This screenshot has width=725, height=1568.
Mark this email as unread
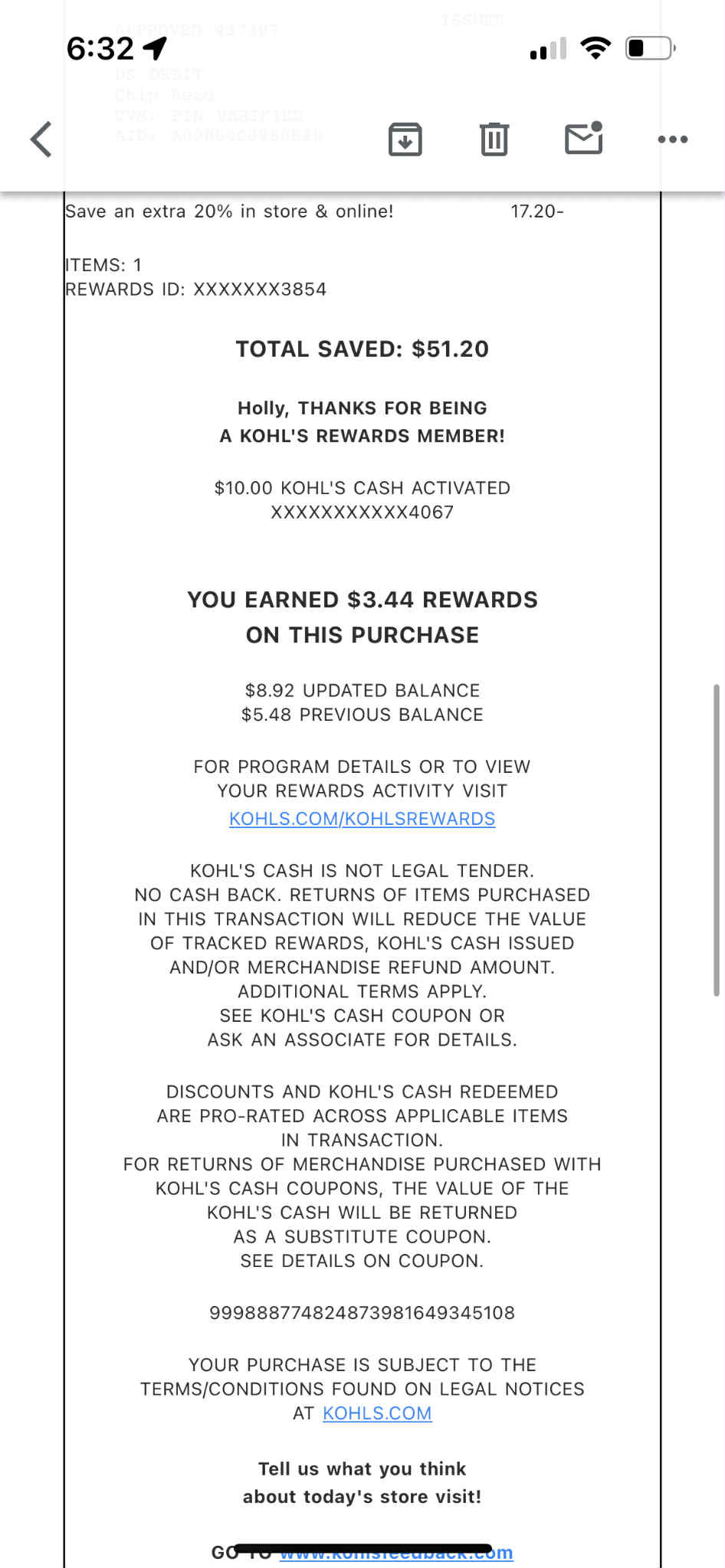(584, 138)
